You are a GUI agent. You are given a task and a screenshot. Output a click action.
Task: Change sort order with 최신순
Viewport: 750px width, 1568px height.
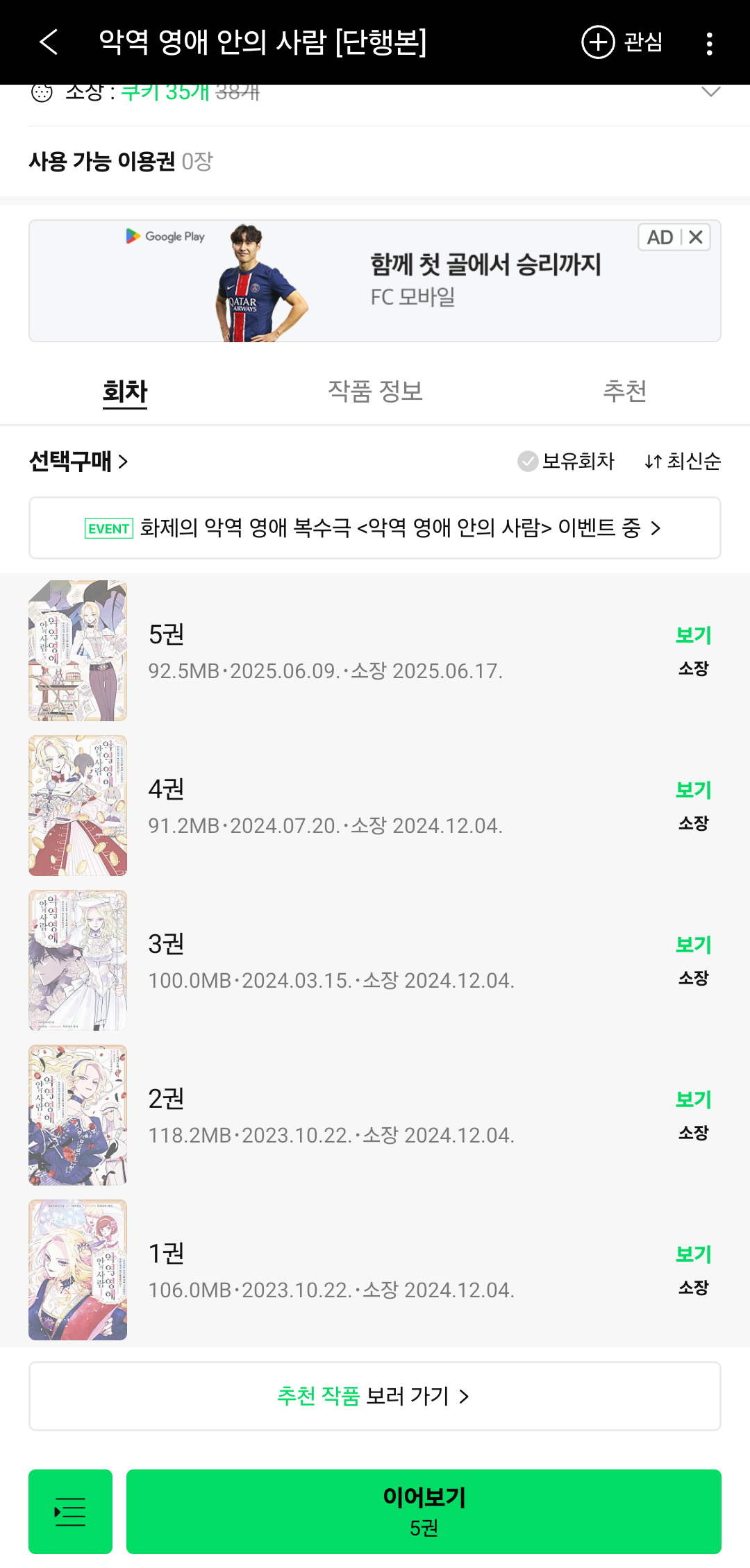point(683,461)
